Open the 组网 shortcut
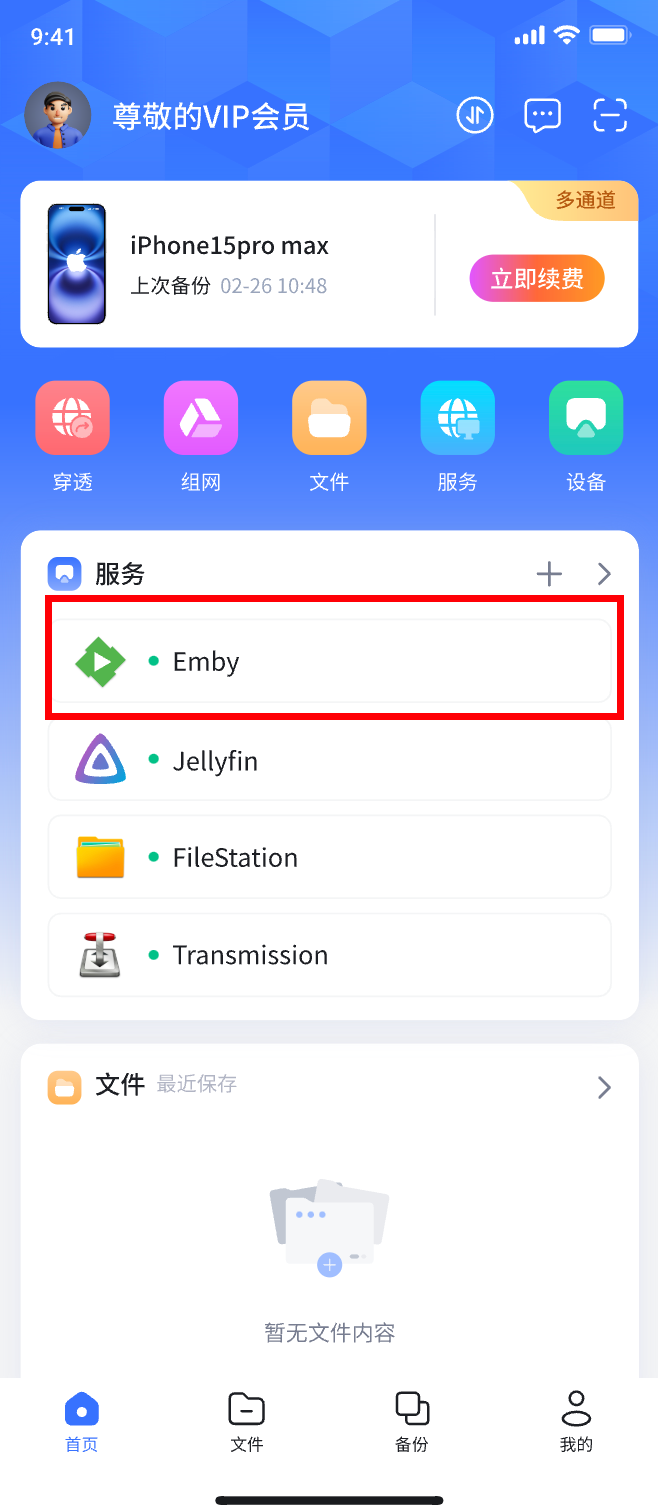 click(x=201, y=418)
